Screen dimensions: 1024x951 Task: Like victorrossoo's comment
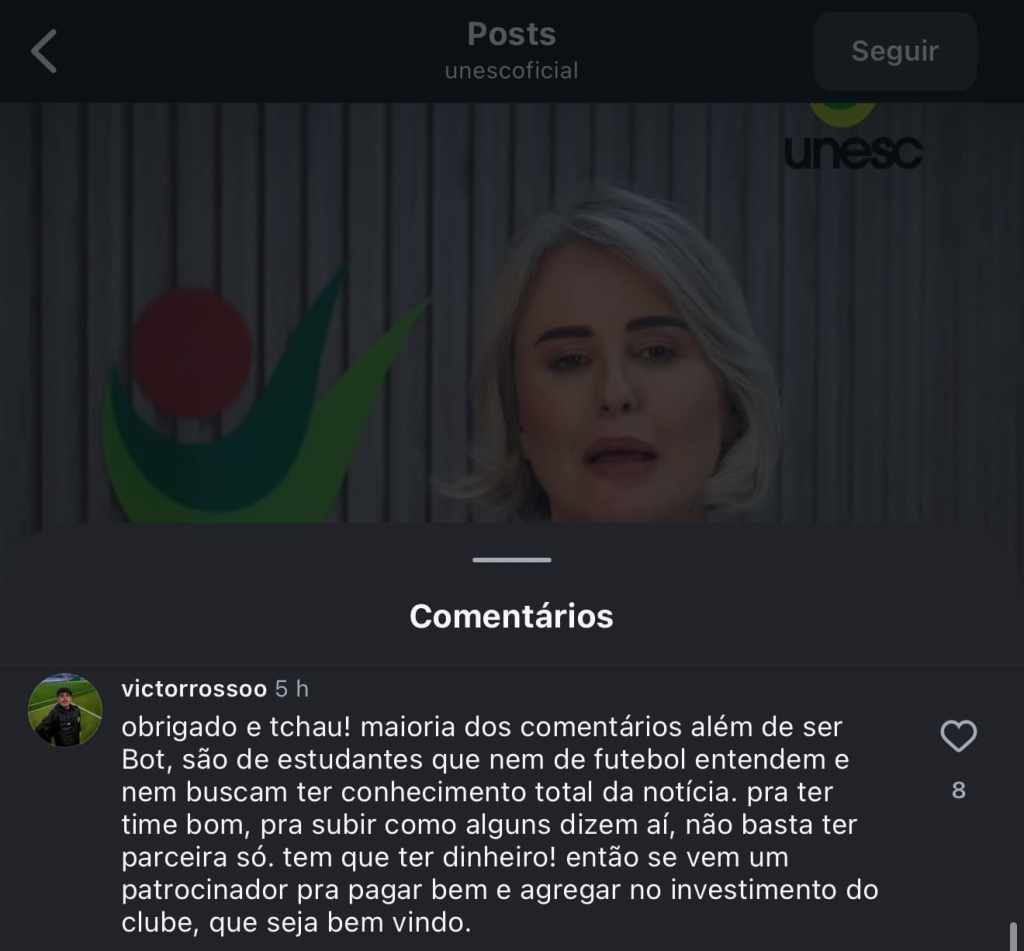click(x=958, y=737)
